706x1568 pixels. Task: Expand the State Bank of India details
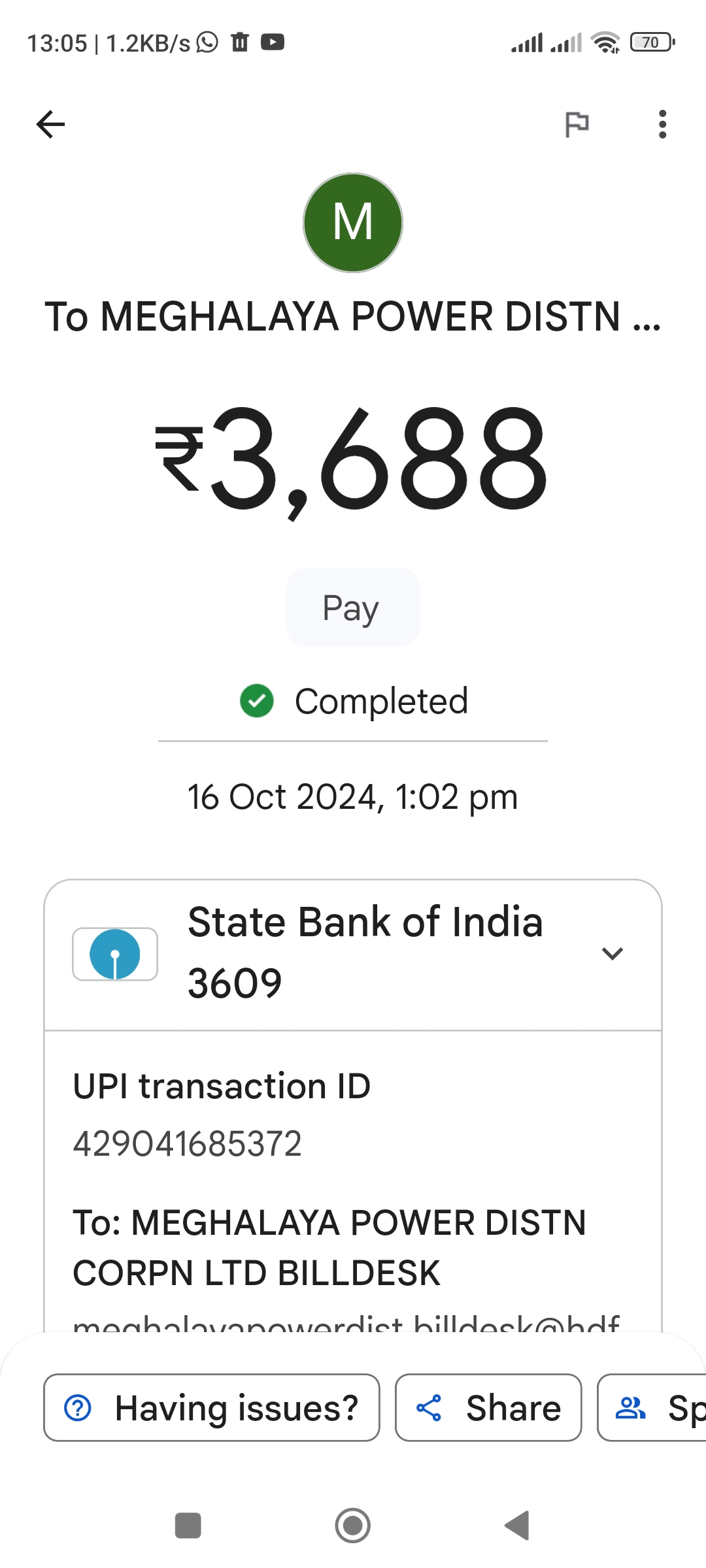[612, 954]
